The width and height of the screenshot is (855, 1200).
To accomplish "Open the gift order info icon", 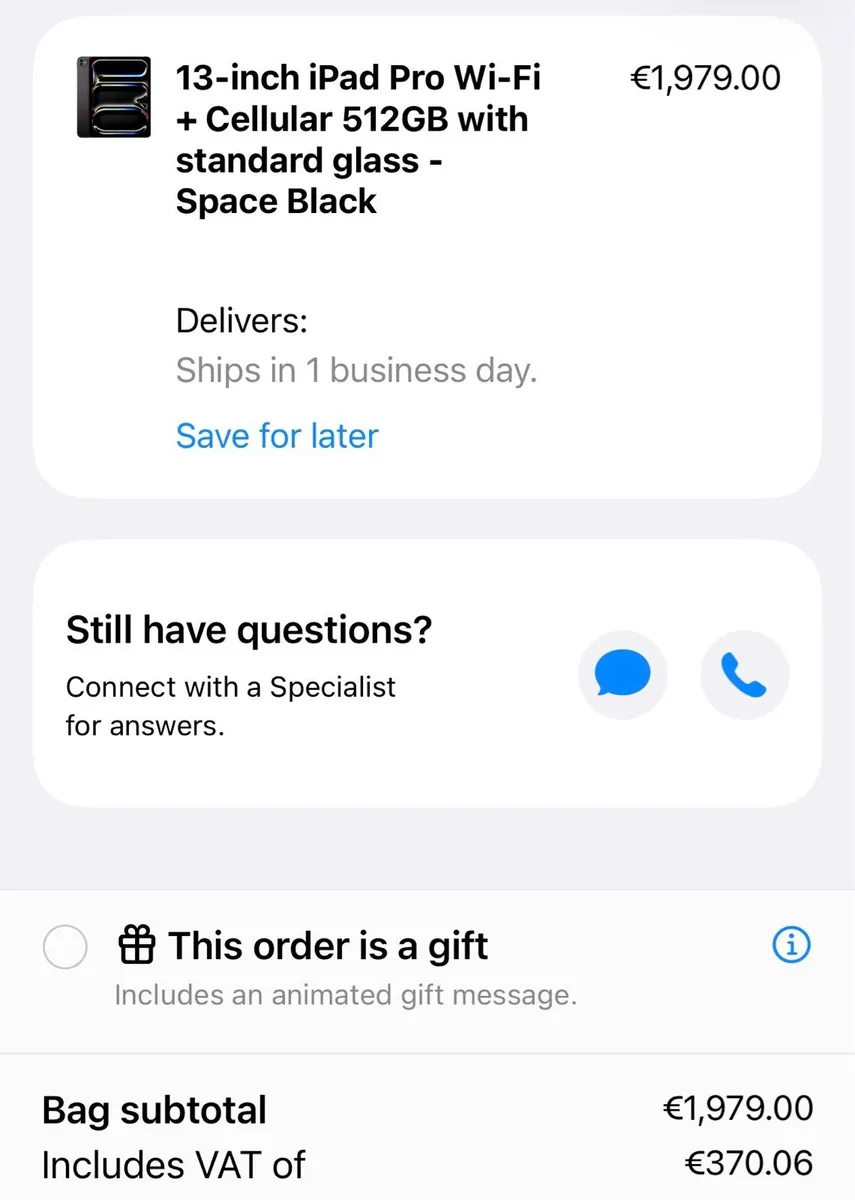I will click(792, 946).
